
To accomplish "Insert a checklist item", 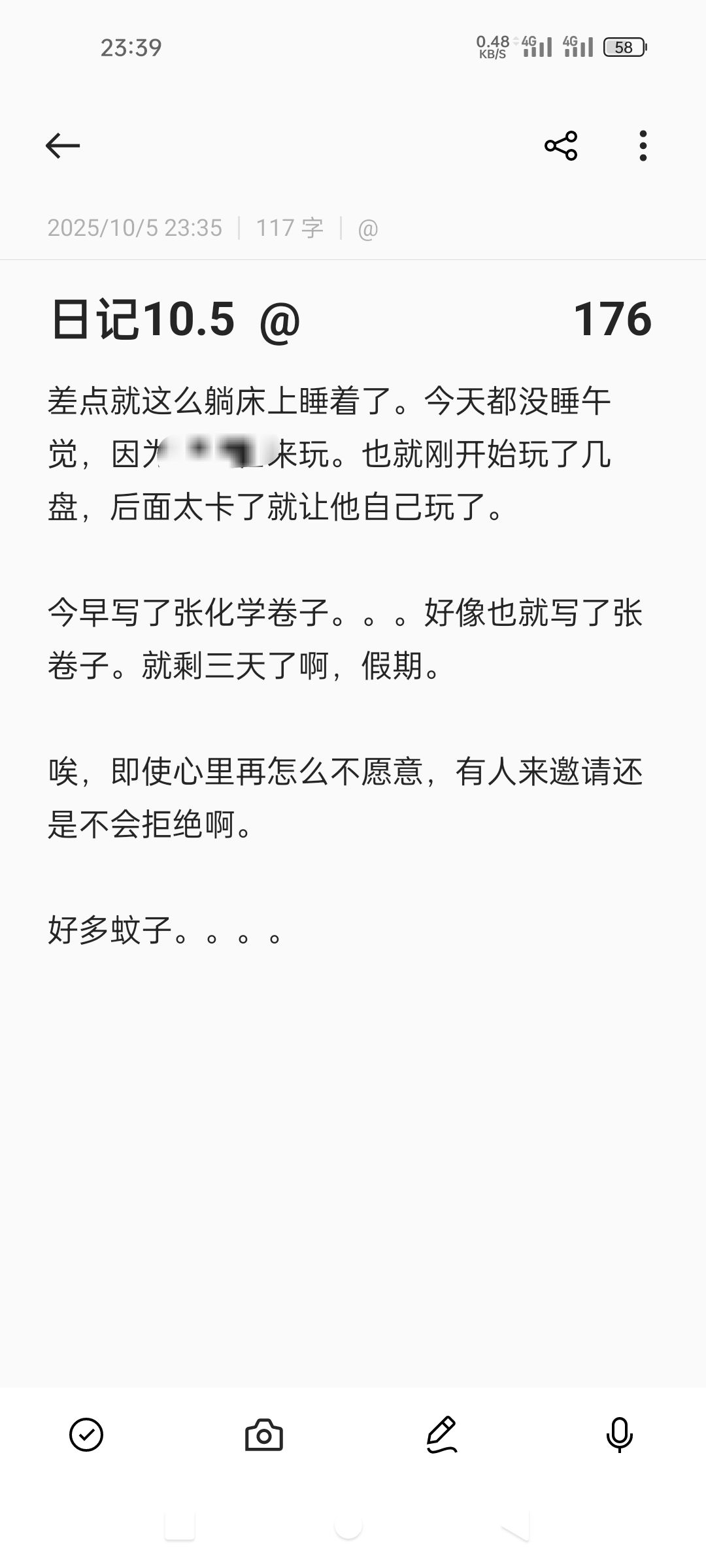I will (86, 1435).
